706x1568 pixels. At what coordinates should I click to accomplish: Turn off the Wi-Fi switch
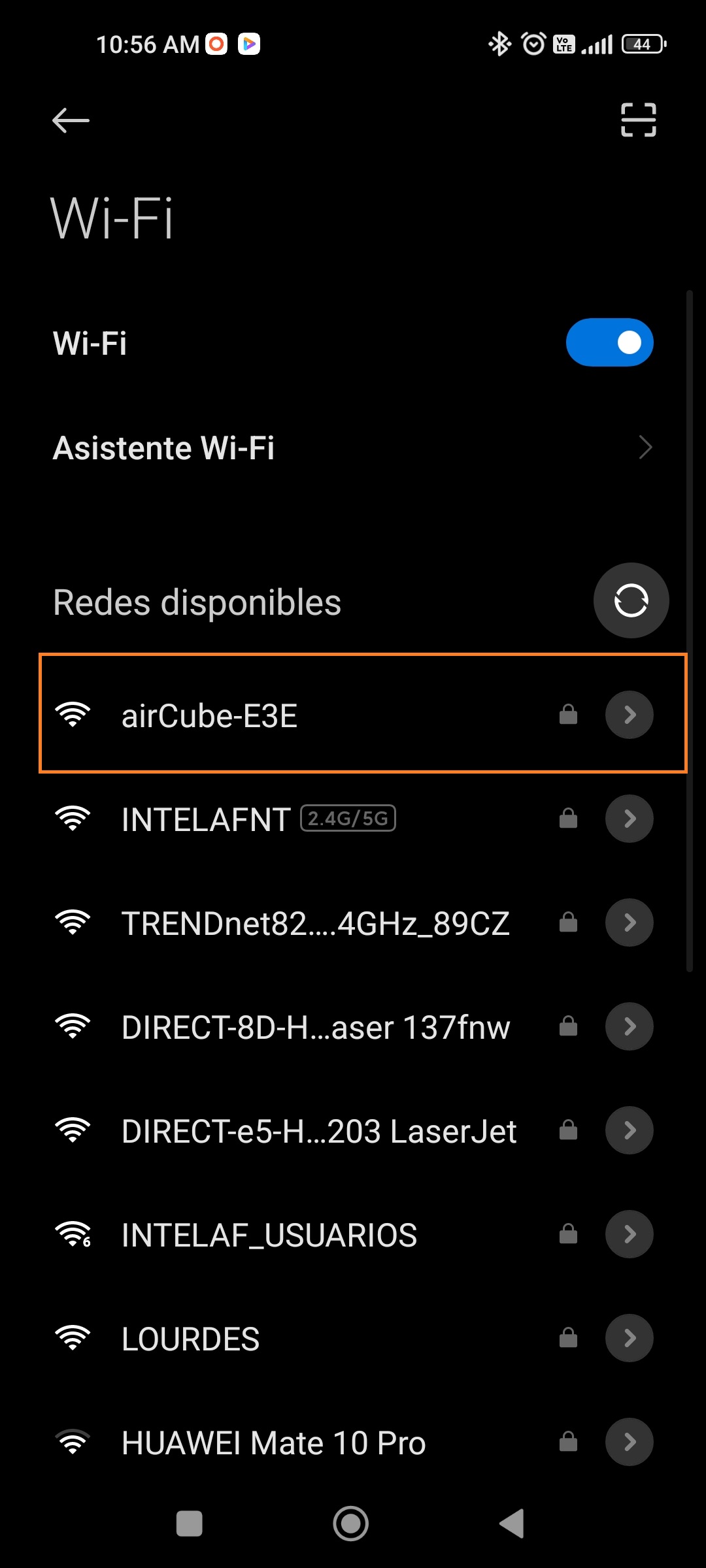point(609,342)
